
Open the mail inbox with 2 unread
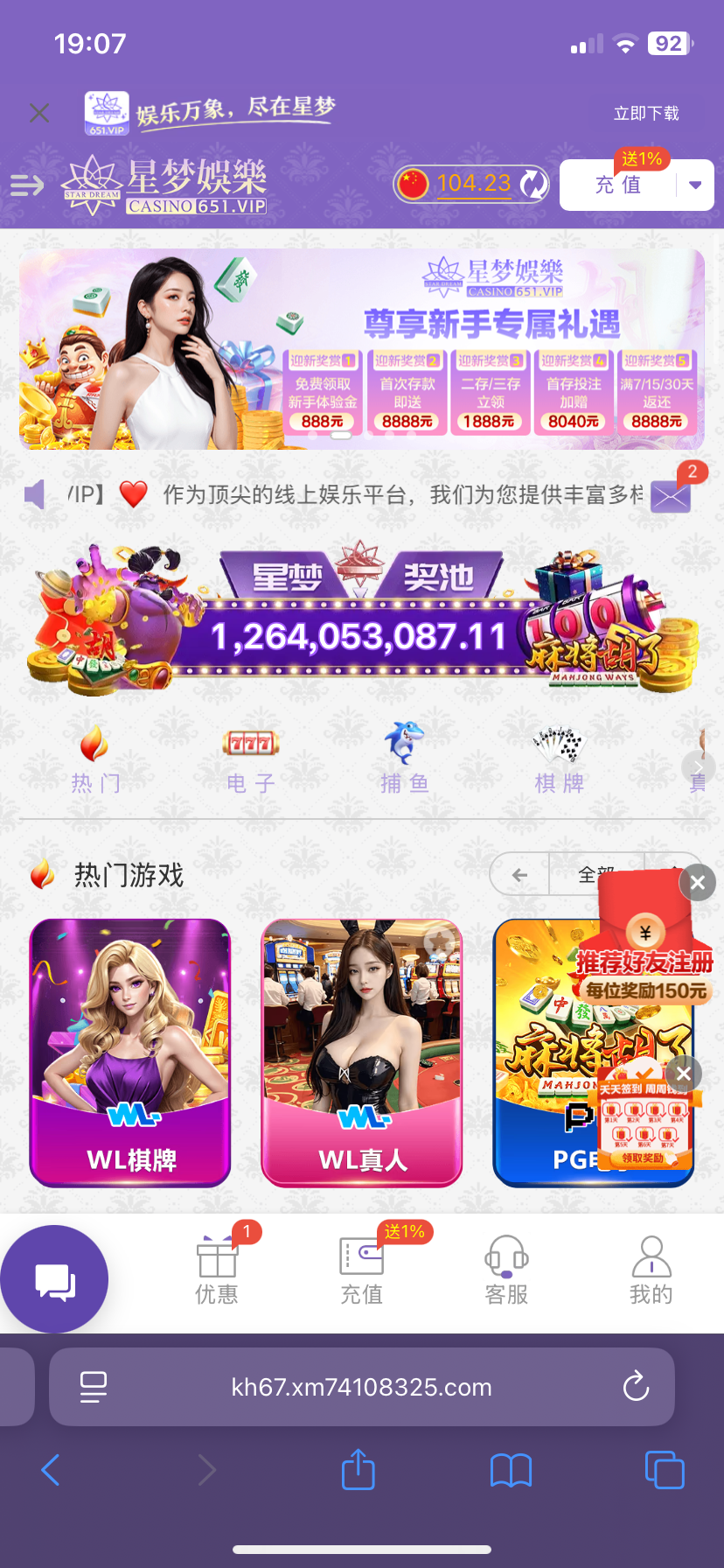point(672,495)
